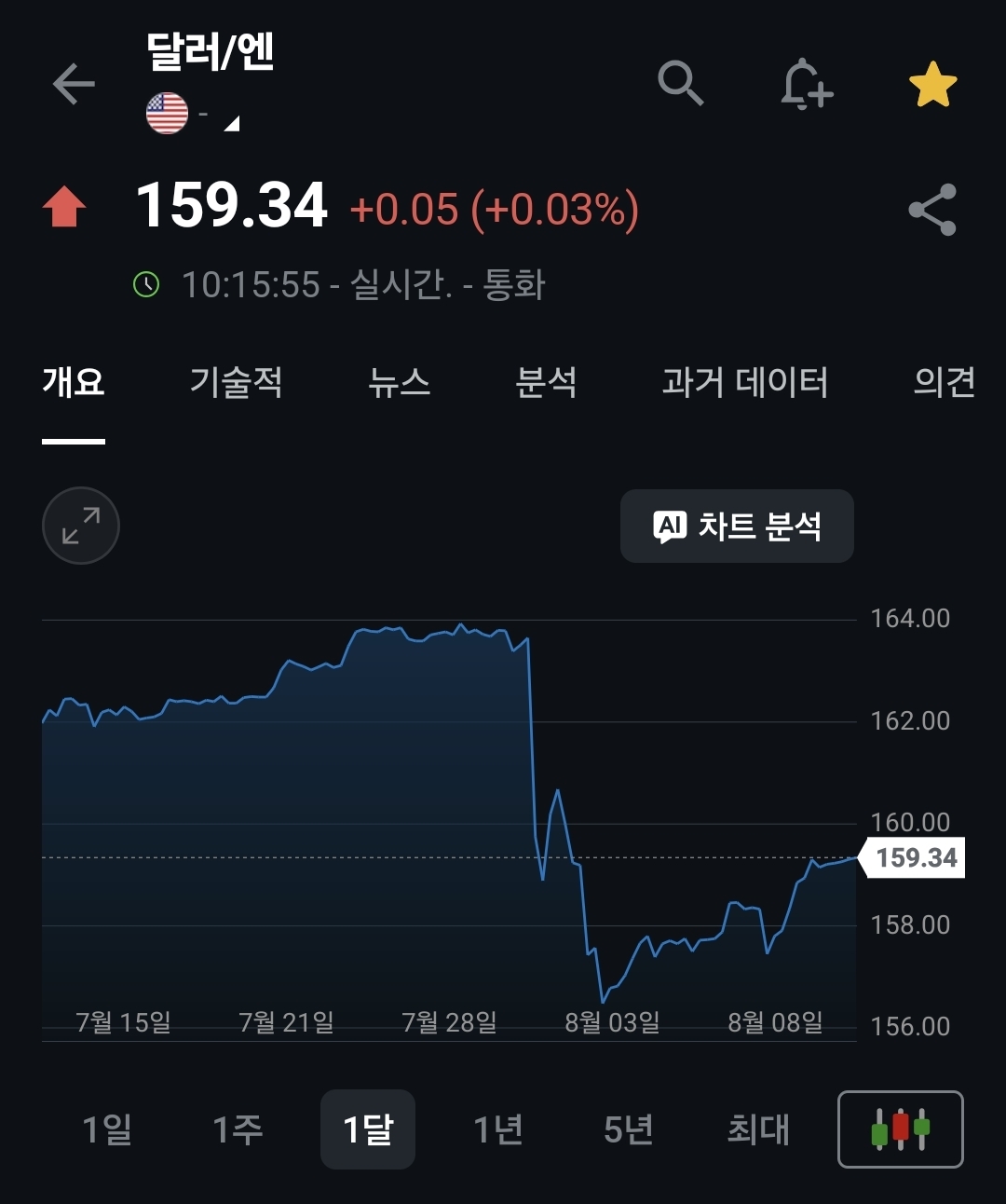This screenshot has width=1006, height=1204.
Task: Add a price alert with the bell icon
Action: pyautogui.click(x=806, y=85)
